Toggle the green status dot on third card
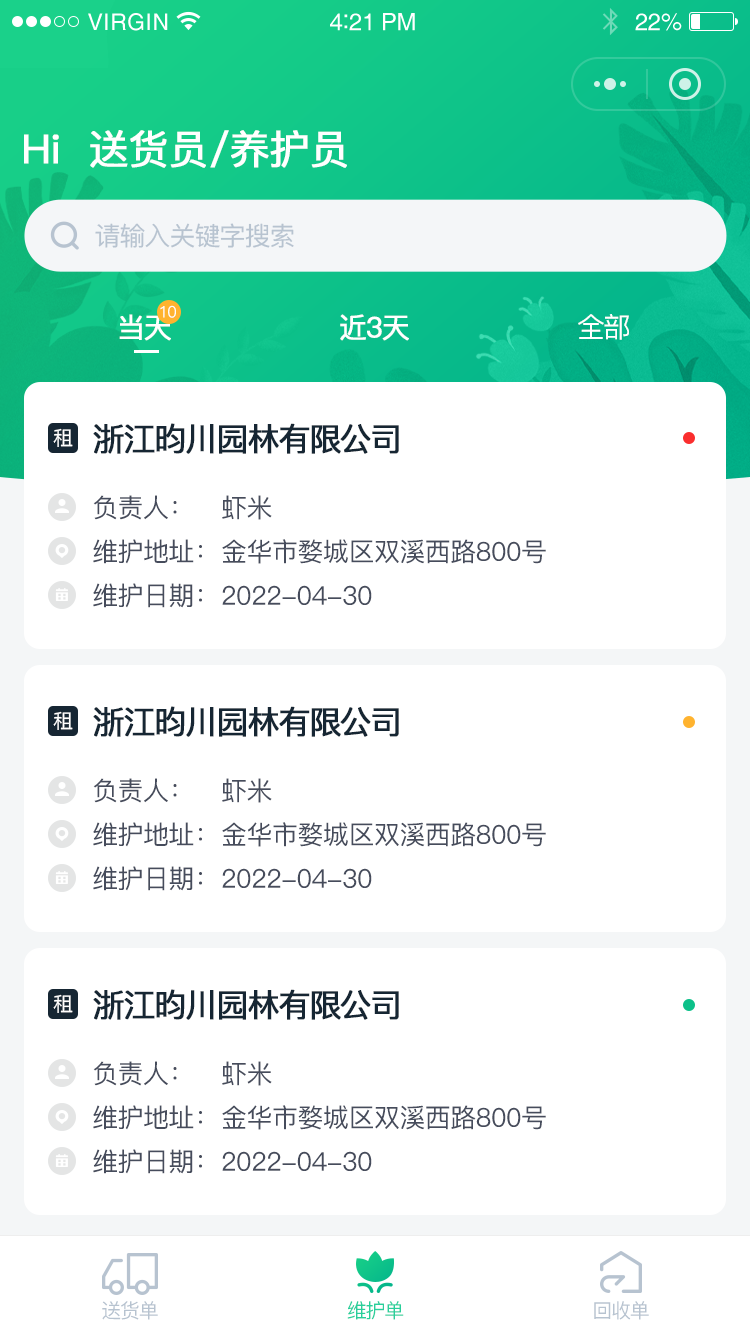The image size is (750, 1334). (x=688, y=1005)
